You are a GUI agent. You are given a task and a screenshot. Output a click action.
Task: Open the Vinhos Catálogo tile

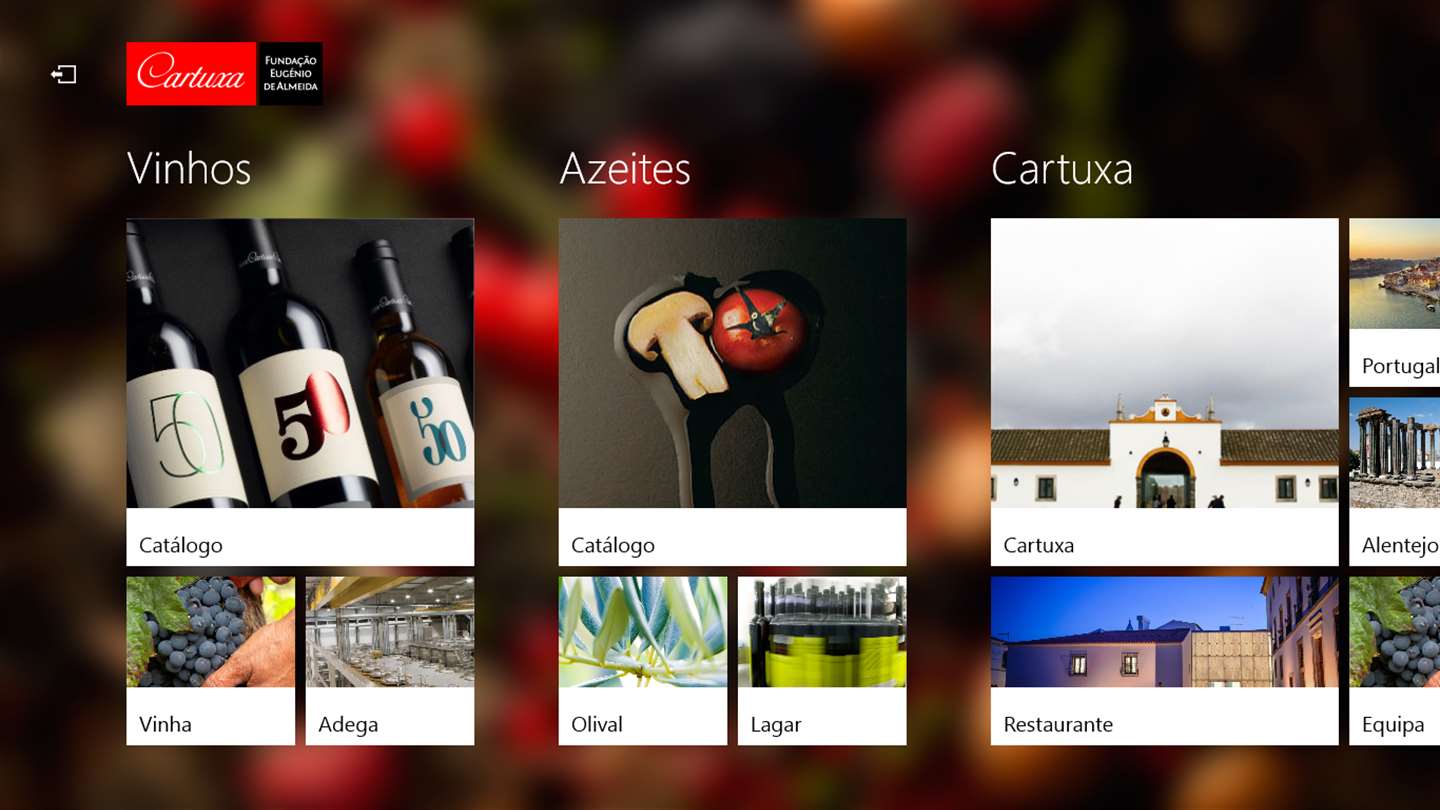point(300,391)
